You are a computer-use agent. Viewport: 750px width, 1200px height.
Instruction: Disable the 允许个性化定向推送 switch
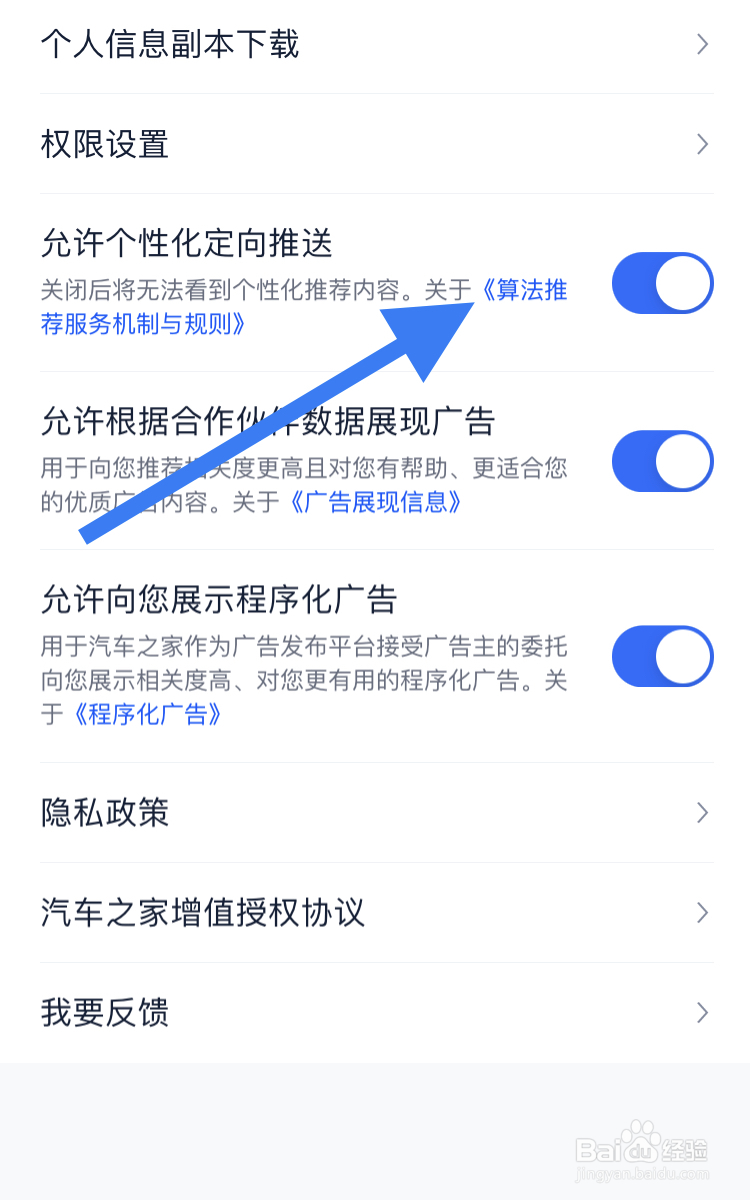point(662,283)
